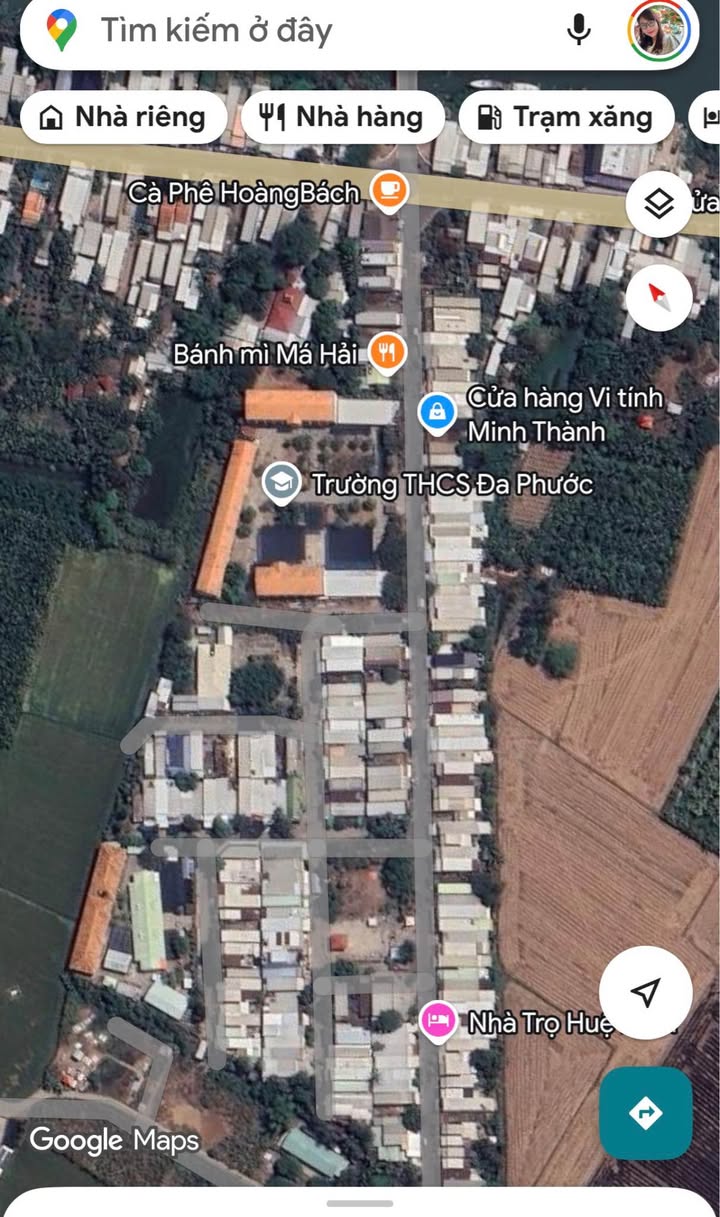Open the directions button
Image resolution: width=720 pixels, height=1217 pixels.
pos(645,1113)
